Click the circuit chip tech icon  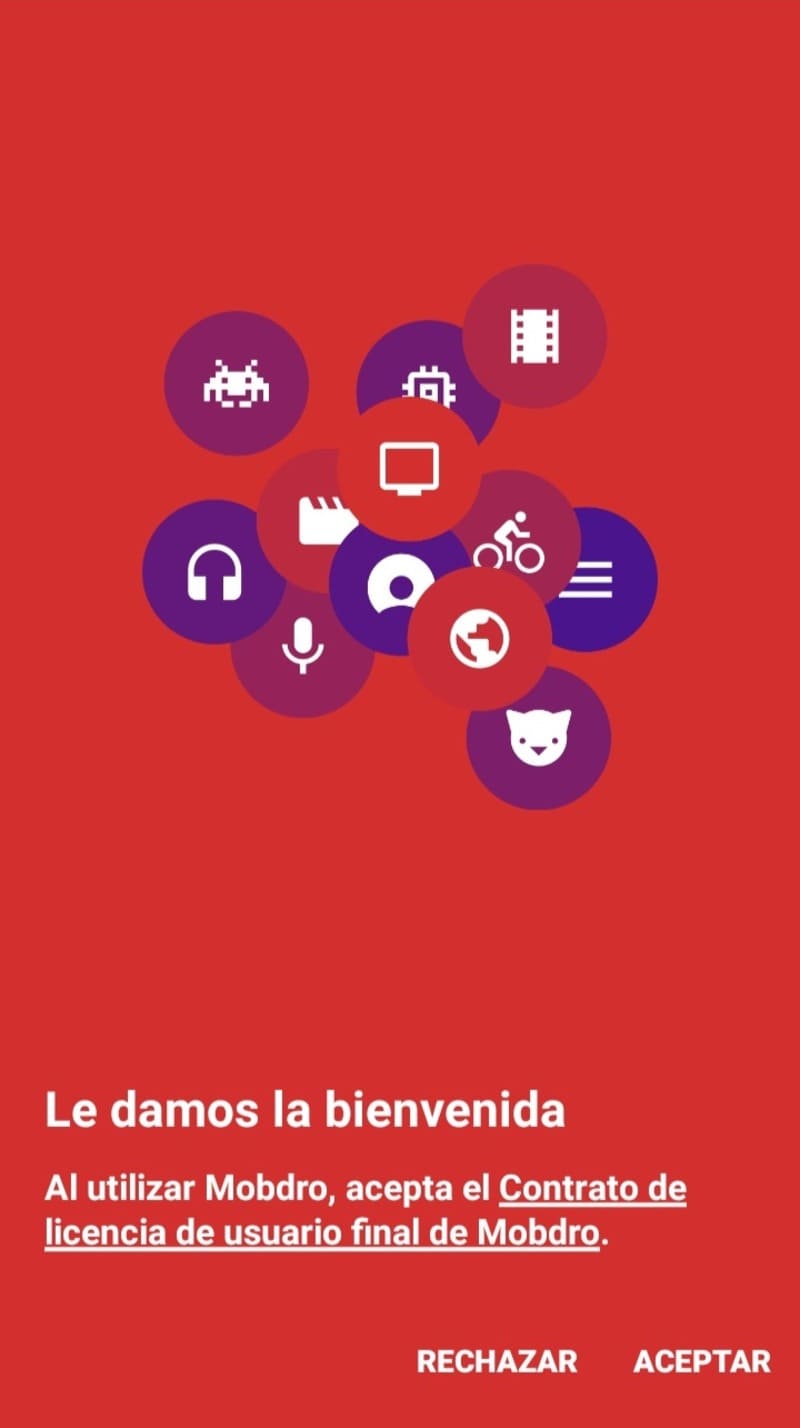coord(427,385)
